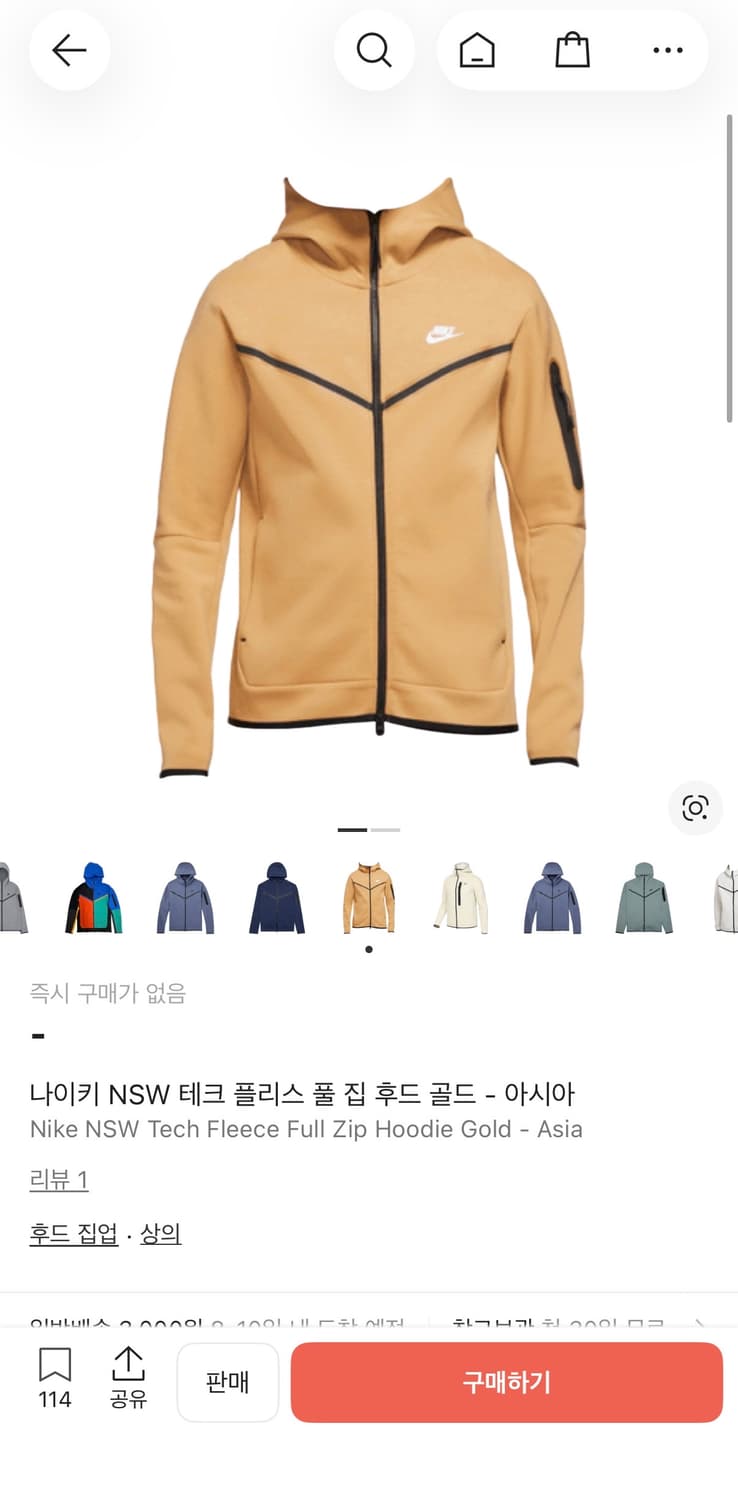Select the first image indicator dot

tap(352, 829)
